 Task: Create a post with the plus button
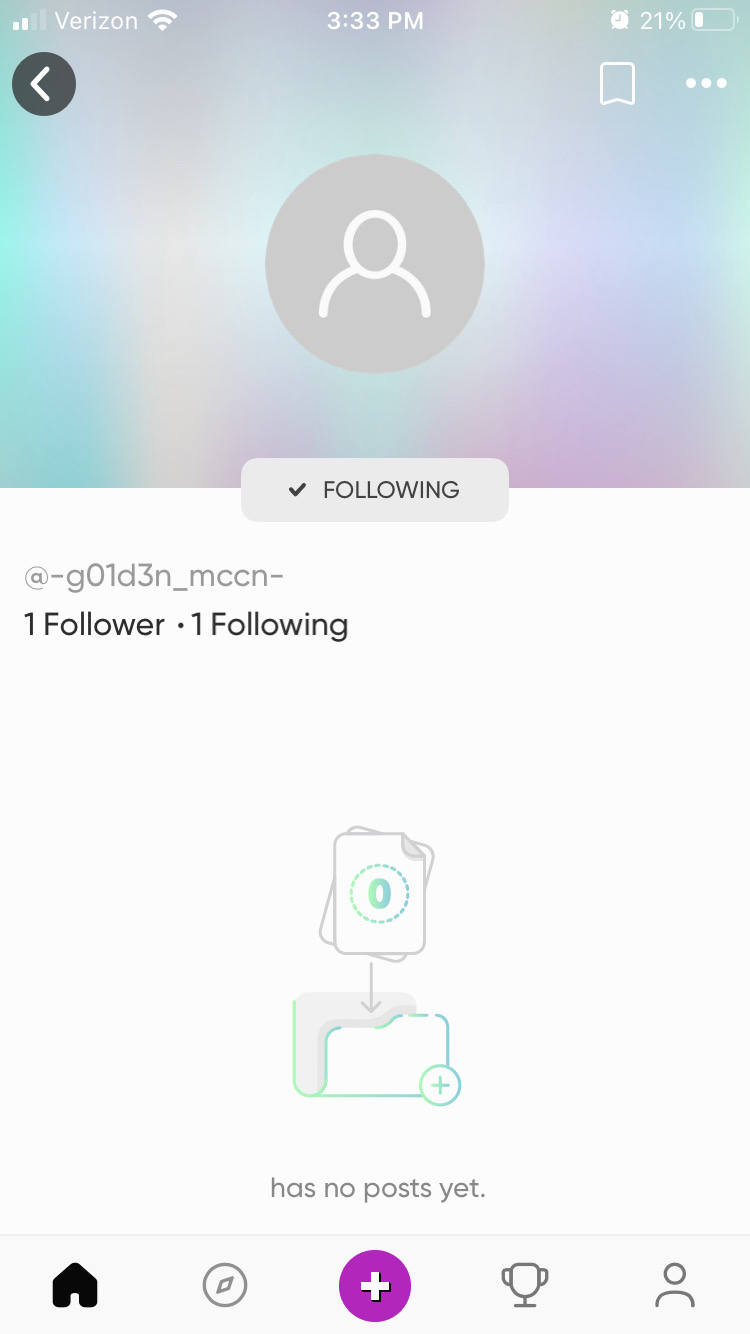375,1286
